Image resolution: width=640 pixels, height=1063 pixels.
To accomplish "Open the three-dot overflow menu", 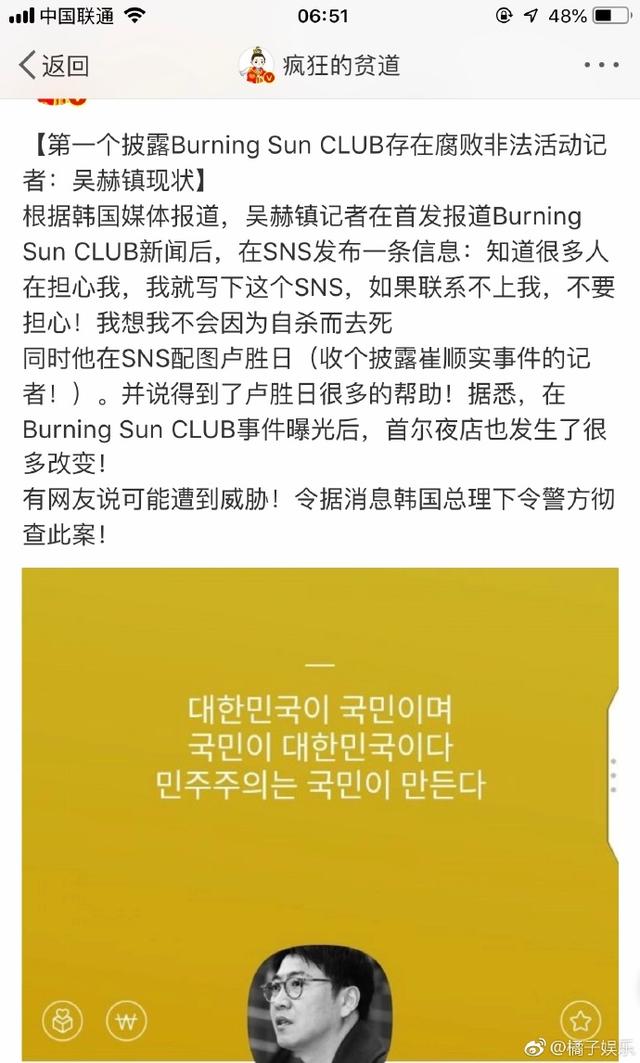I will point(601,66).
